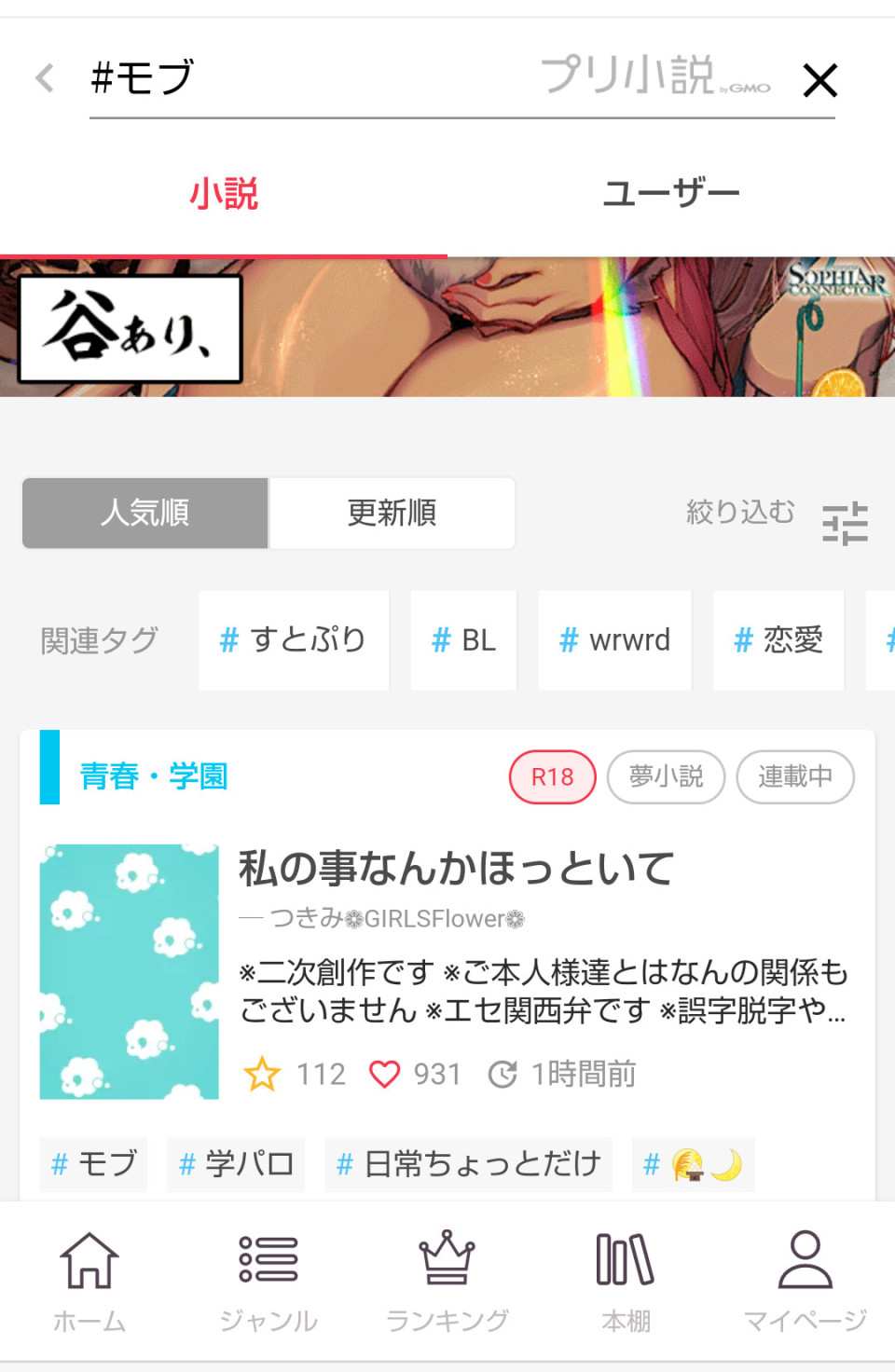This screenshot has width=895, height=1372.
Task: Open the 谷あり banner ad
Action: point(447,327)
